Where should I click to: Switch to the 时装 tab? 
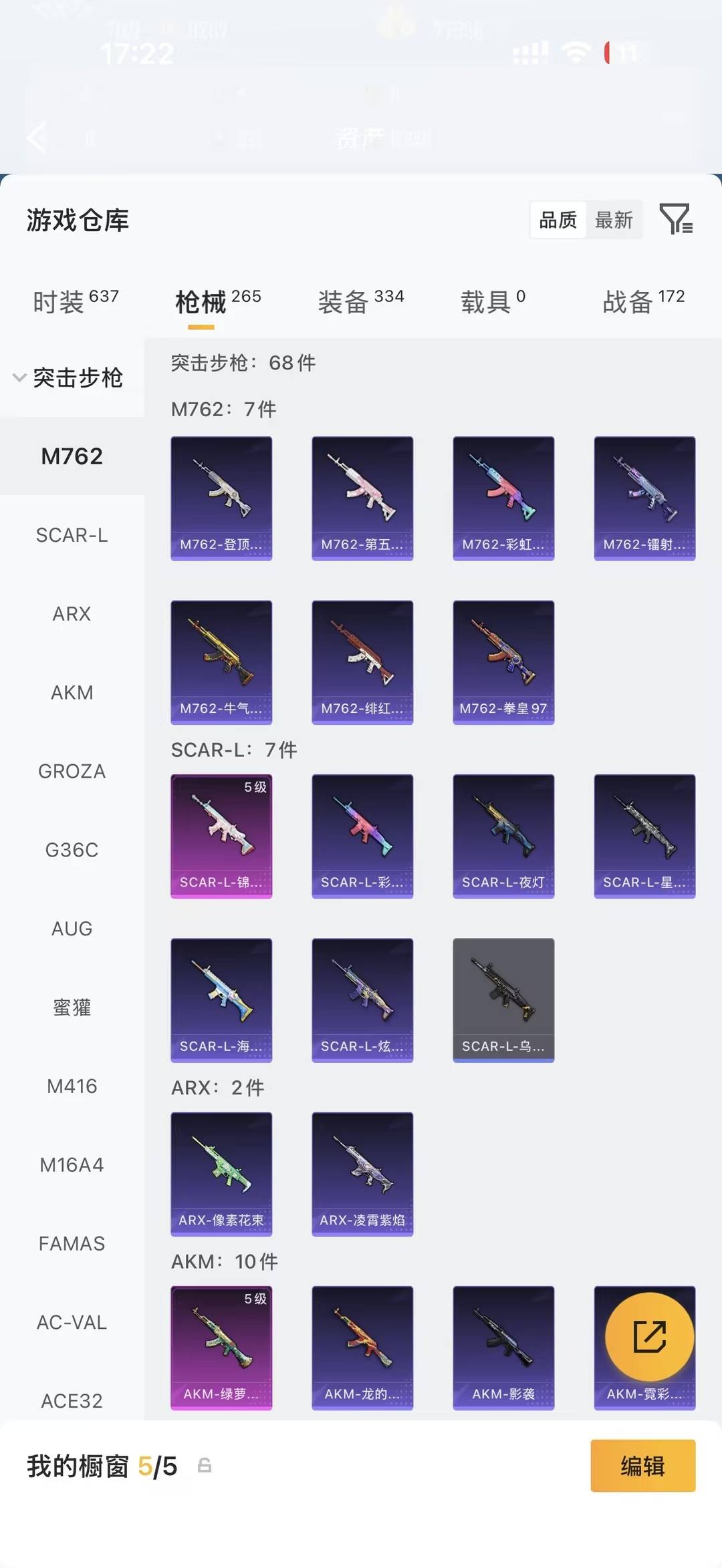(76, 301)
